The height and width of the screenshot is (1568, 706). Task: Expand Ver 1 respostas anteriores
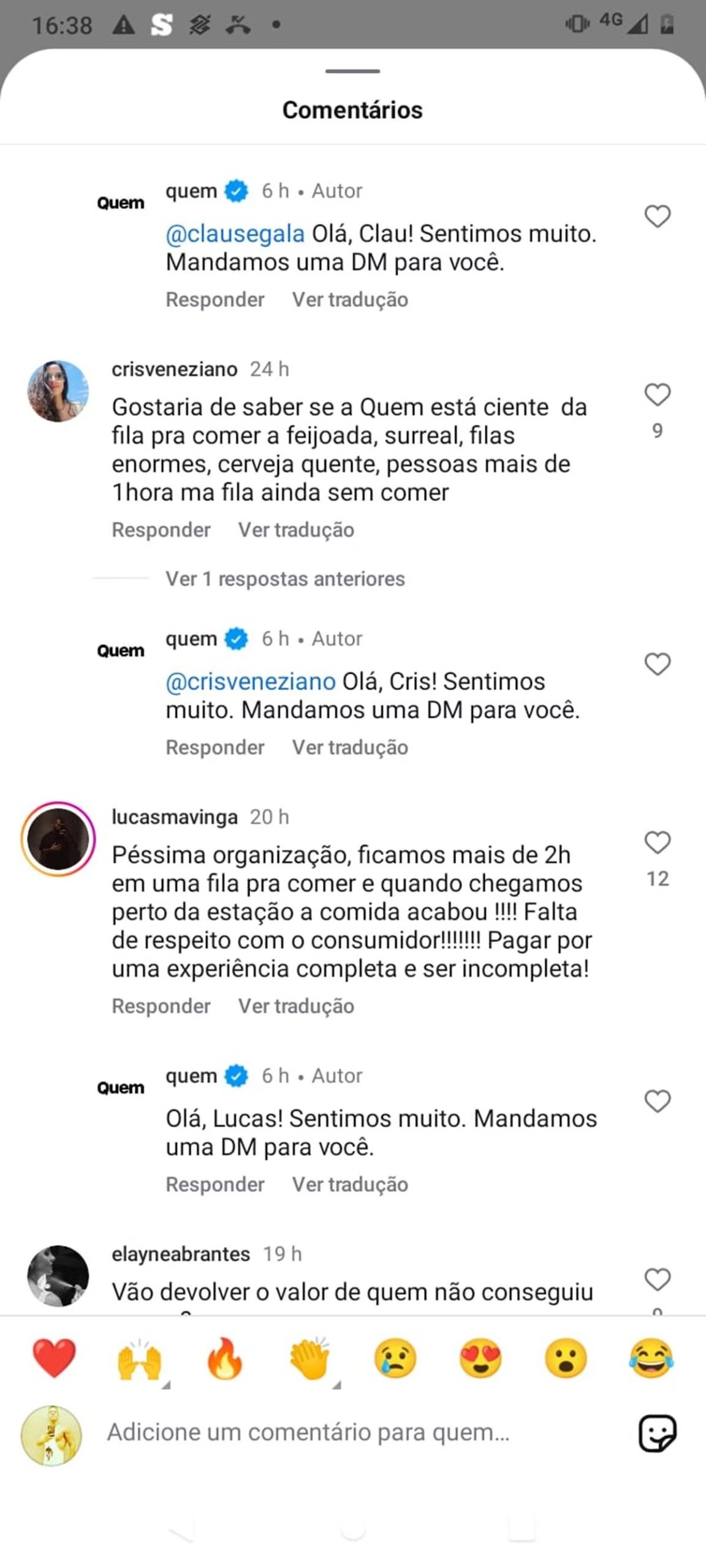[285, 579]
